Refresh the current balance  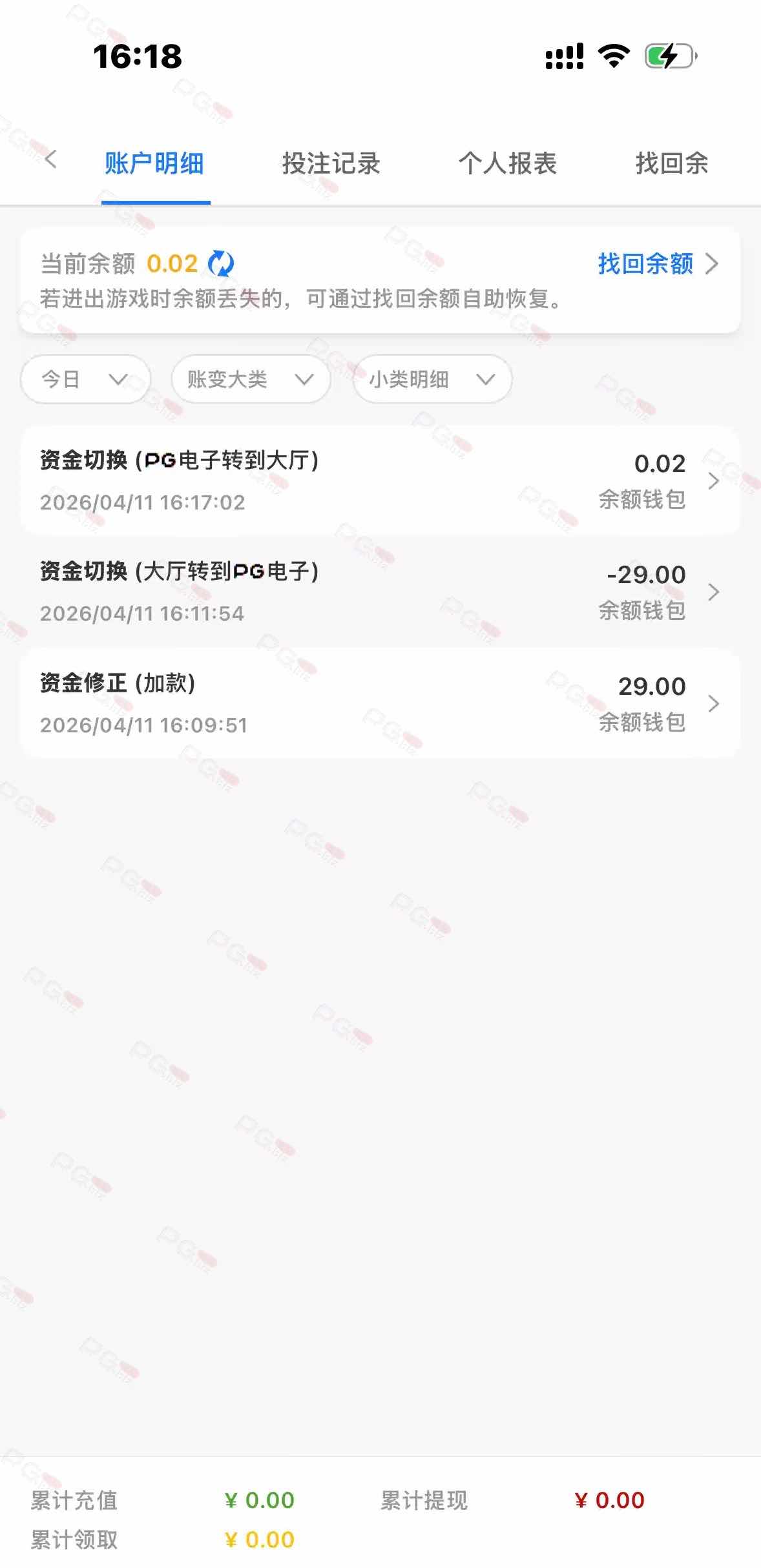221,263
